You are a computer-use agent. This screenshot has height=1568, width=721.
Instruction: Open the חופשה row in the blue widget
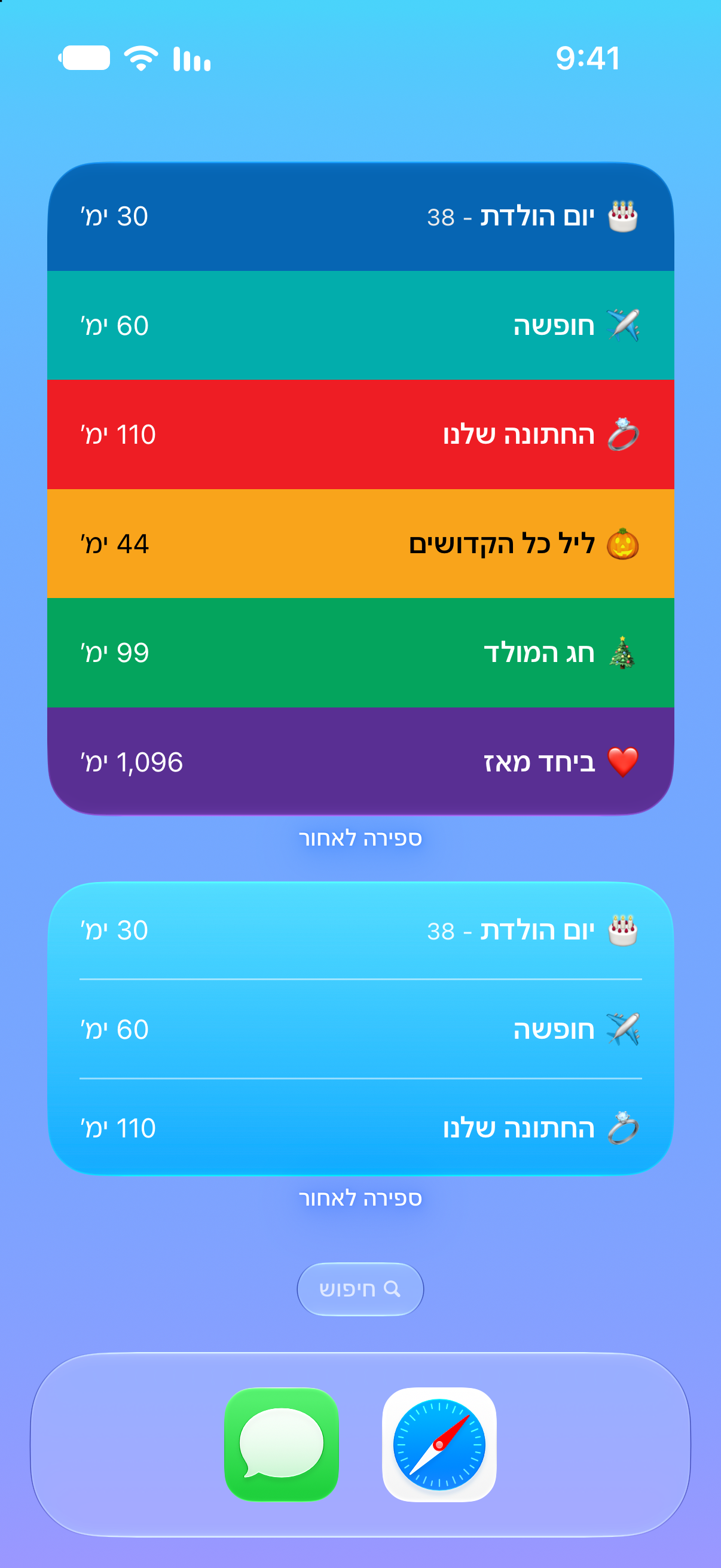point(360,1029)
